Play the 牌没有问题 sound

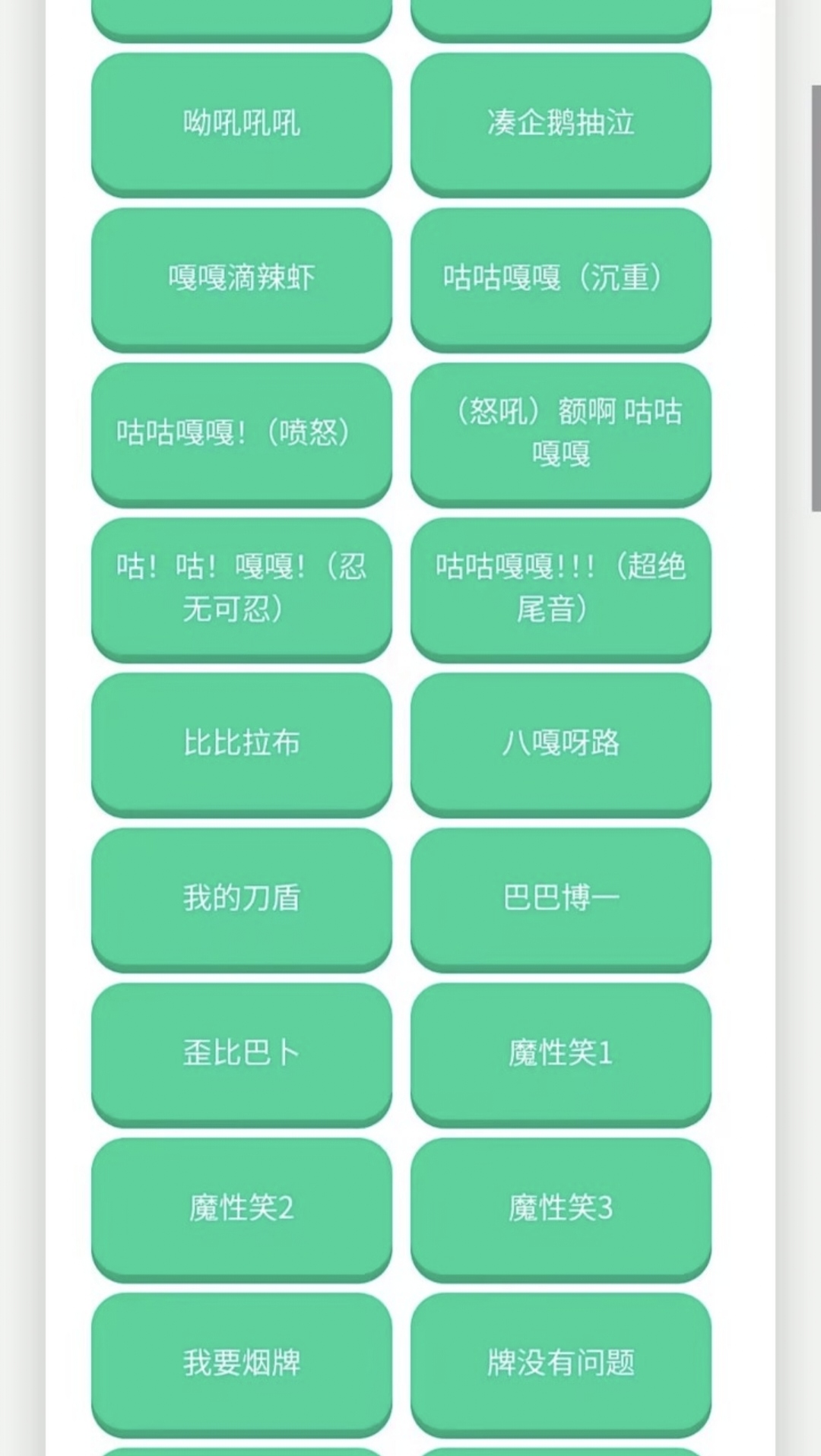pyautogui.click(x=560, y=1363)
